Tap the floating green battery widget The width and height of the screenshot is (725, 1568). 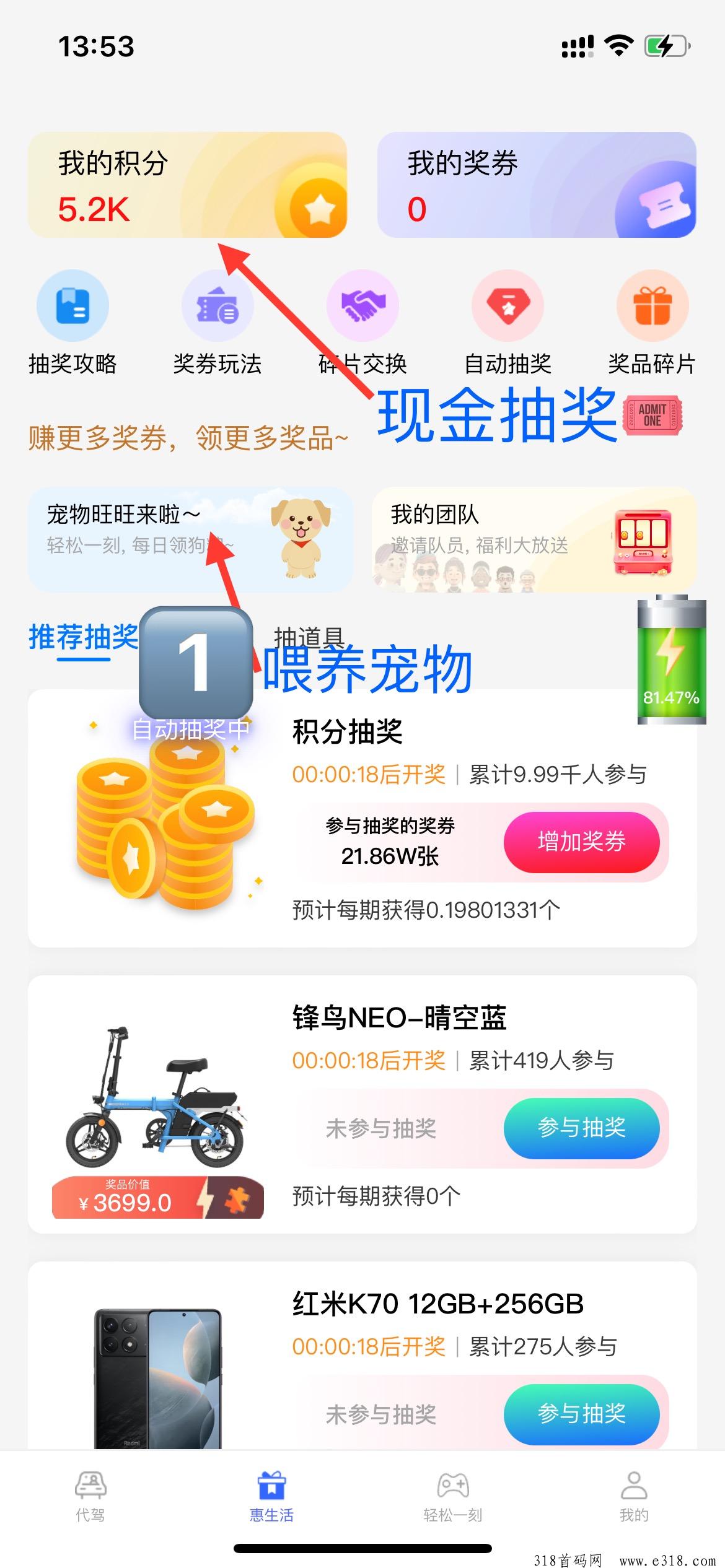coord(672,661)
